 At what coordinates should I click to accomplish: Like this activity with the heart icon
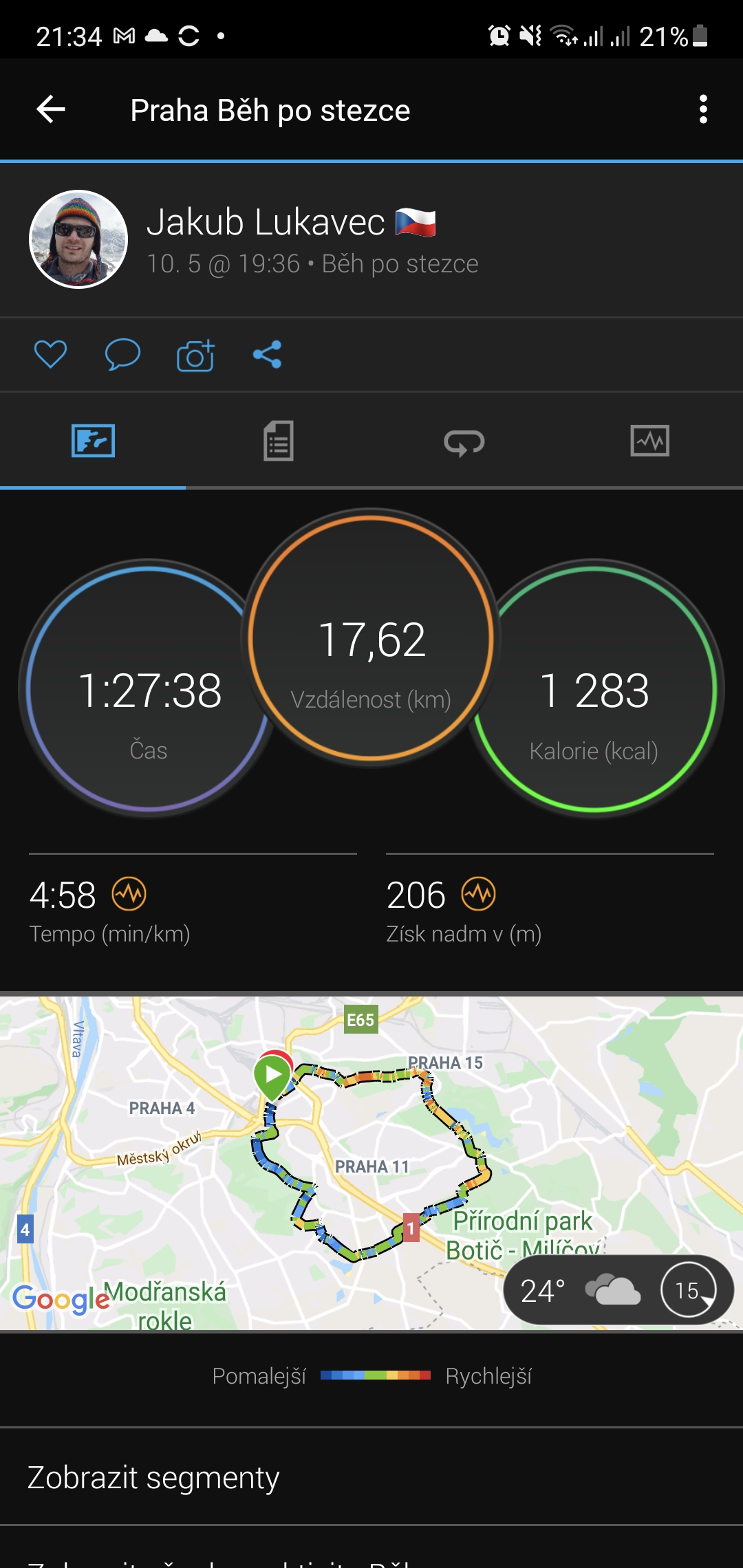tap(50, 355)
